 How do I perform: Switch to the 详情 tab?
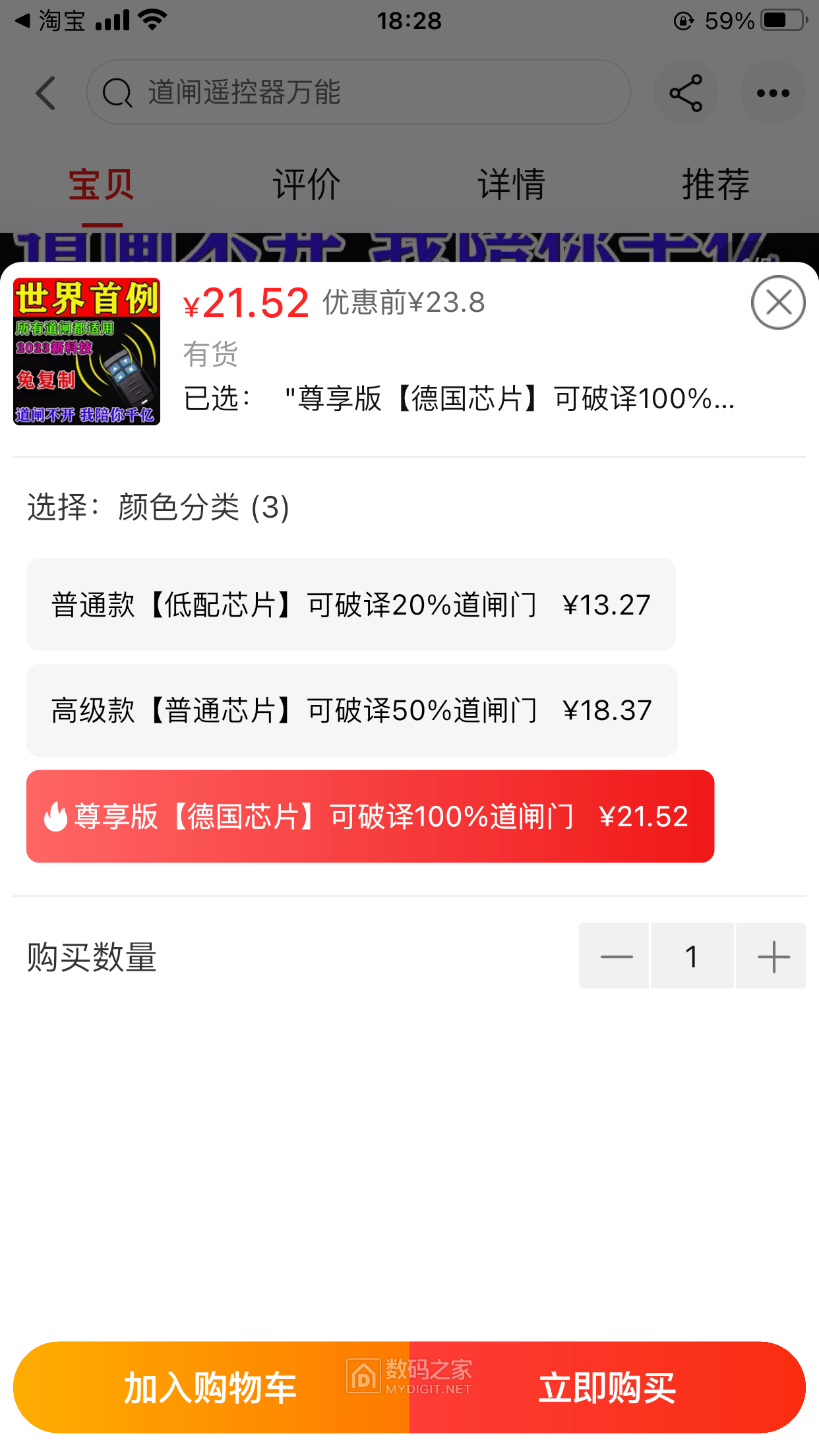click(x=512, y=184)
